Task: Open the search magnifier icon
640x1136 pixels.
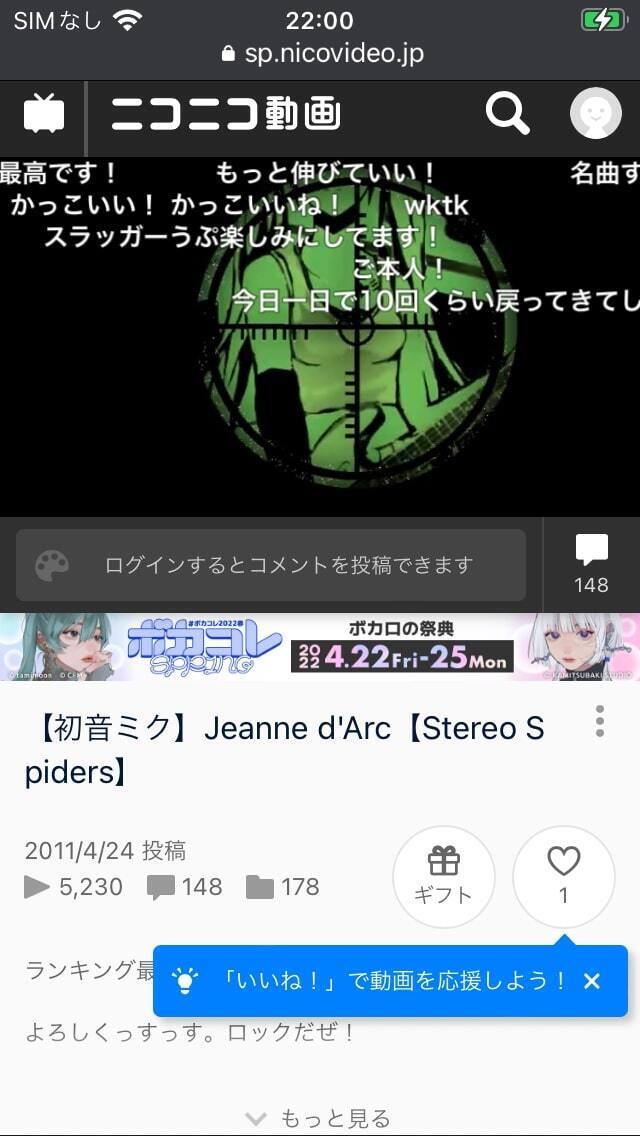Action: pyautogui.click(x=507, y=114)
